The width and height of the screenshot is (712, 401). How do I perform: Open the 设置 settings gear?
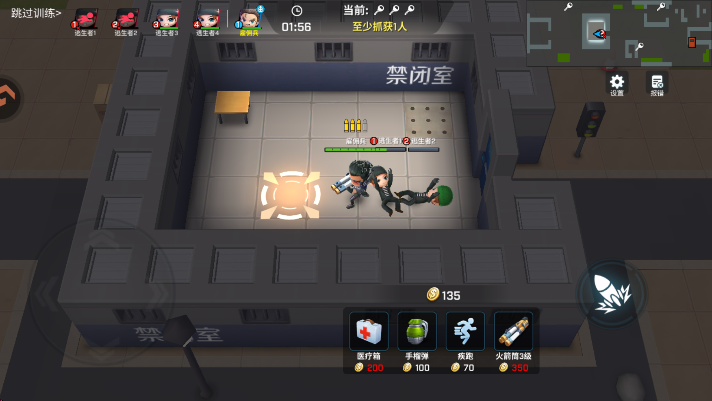point(617,84)
